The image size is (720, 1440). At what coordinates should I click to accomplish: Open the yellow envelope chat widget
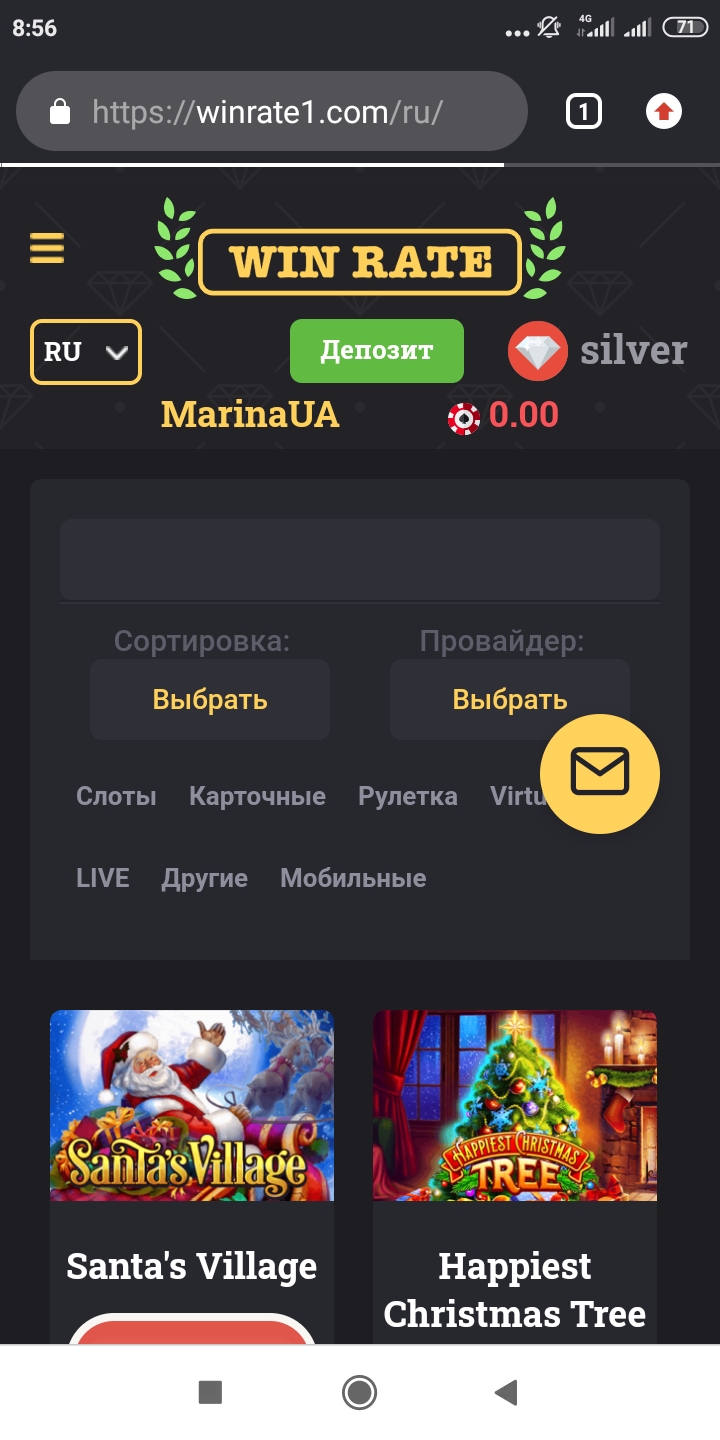(x=599, y=773)
